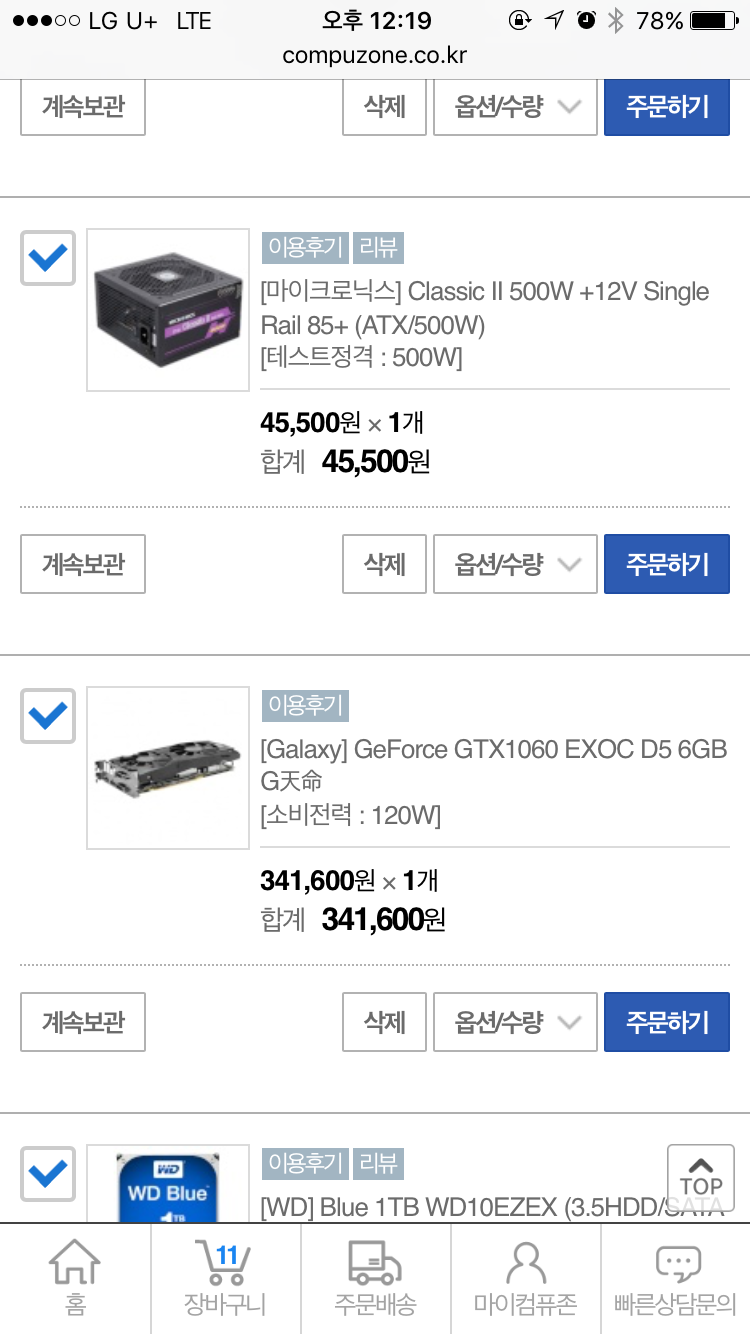The width and height of the screenshot is (750, 1334).
Task: Uncheck the 마이크로닉스 Classic II 500W item
Action: (x=48, y=258)
